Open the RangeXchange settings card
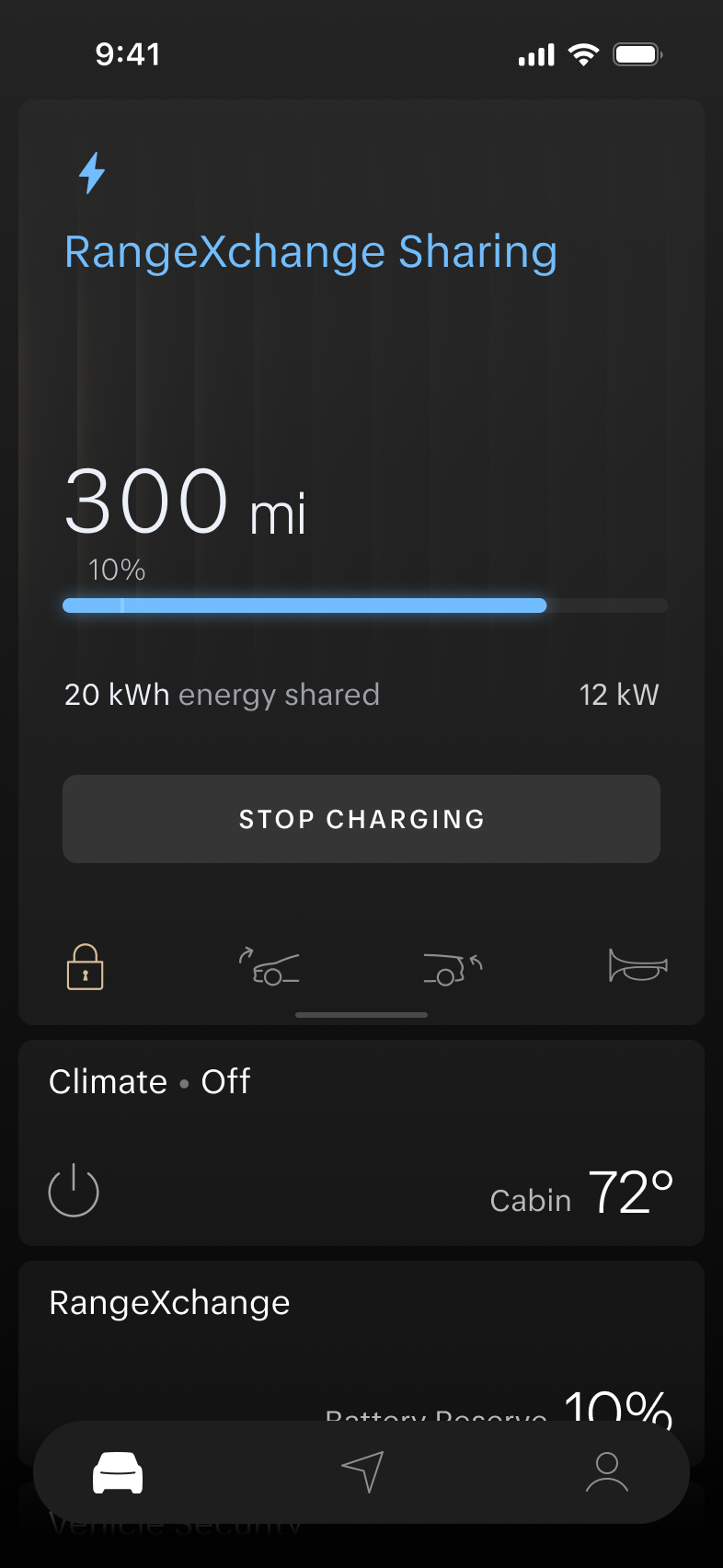The width and height of the screenshot is (723, 1568). pos(361,1325)
